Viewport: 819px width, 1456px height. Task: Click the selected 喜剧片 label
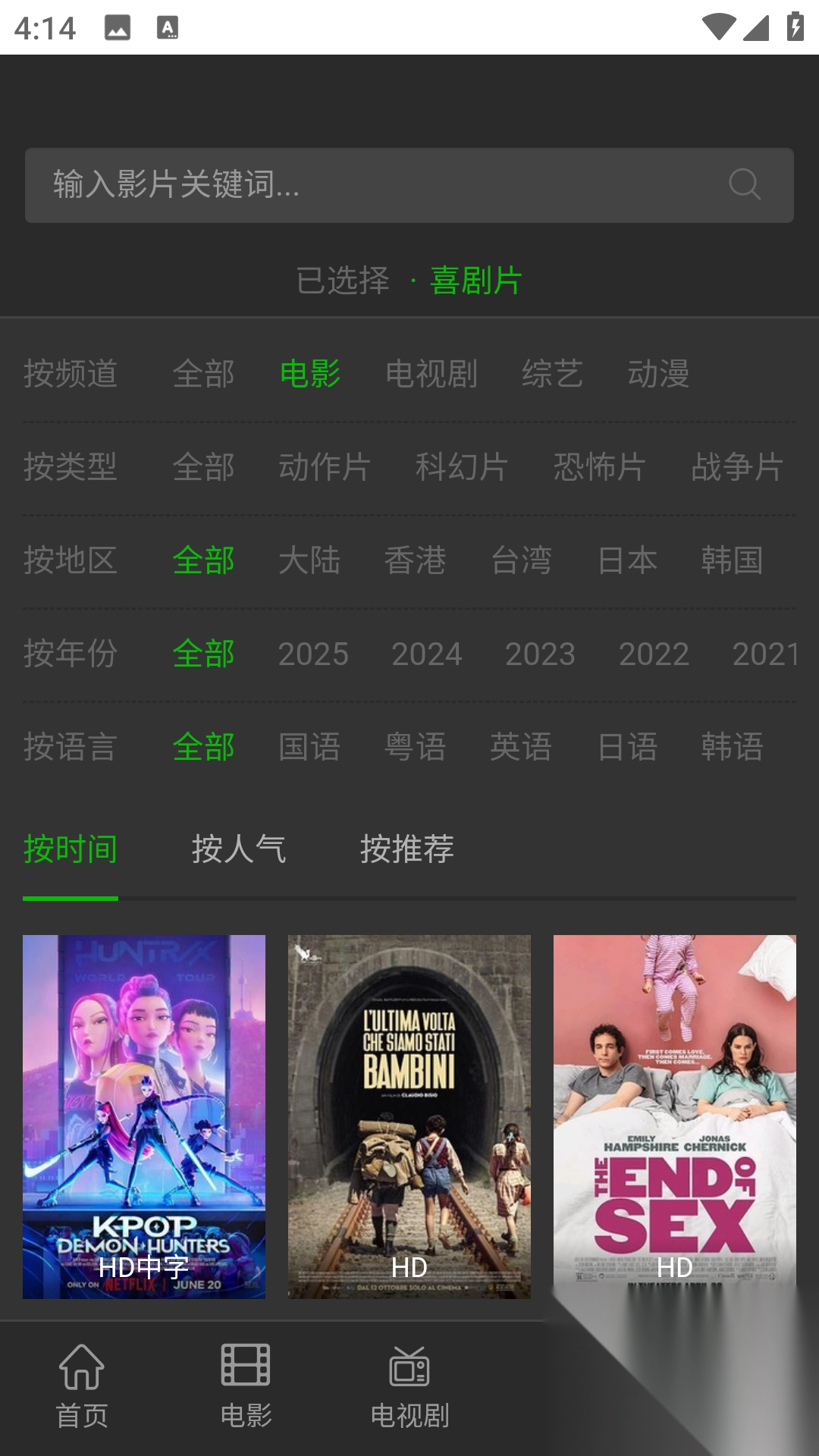pyautogui.click(x=474, y=281)
